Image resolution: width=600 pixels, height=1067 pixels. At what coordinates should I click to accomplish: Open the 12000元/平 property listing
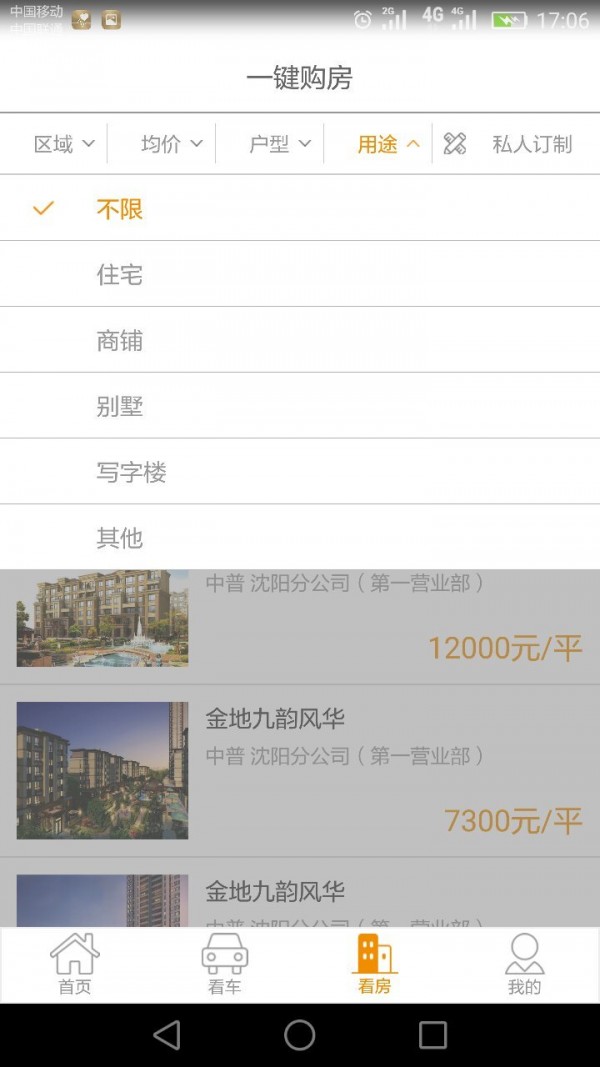coord(300,627)
